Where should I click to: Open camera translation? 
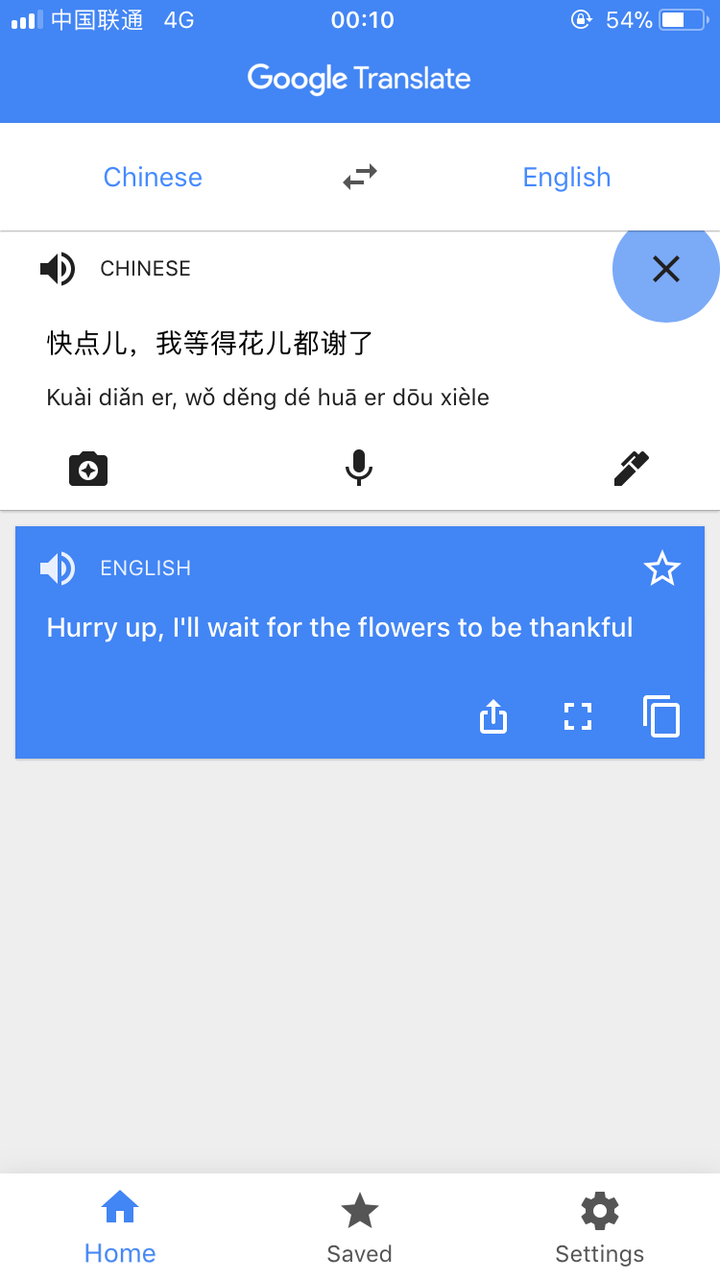point(88,468)
